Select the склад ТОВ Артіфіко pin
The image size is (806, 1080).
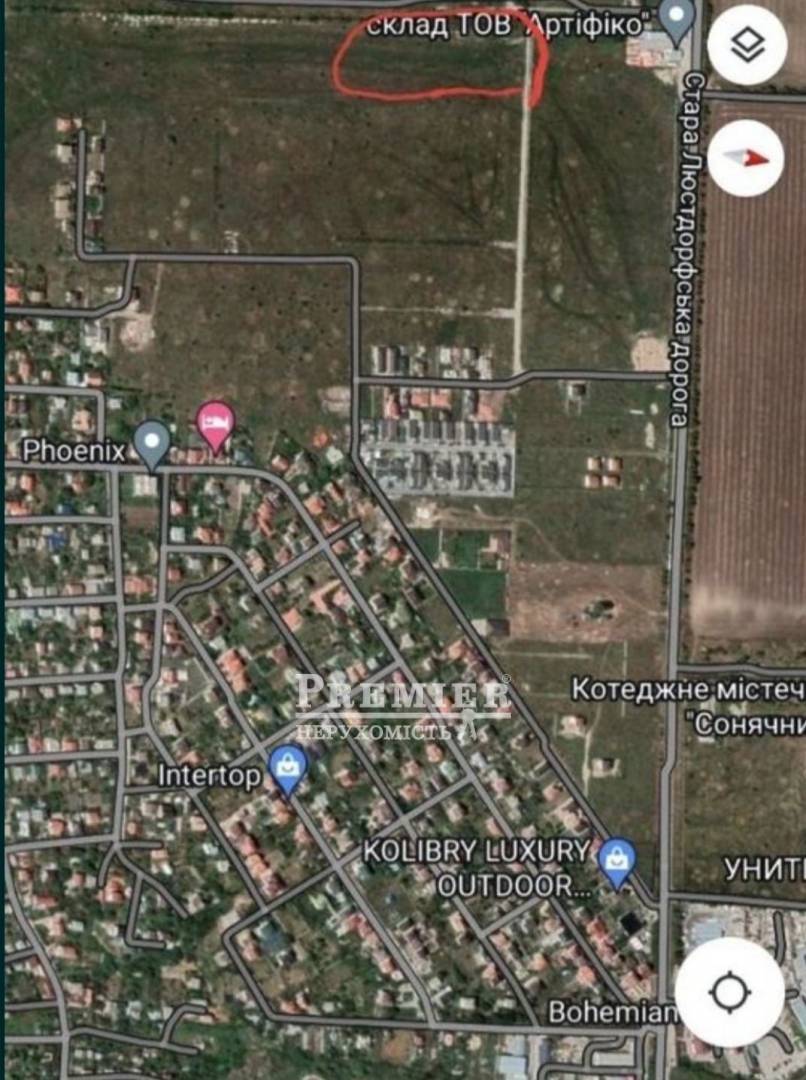678,20
